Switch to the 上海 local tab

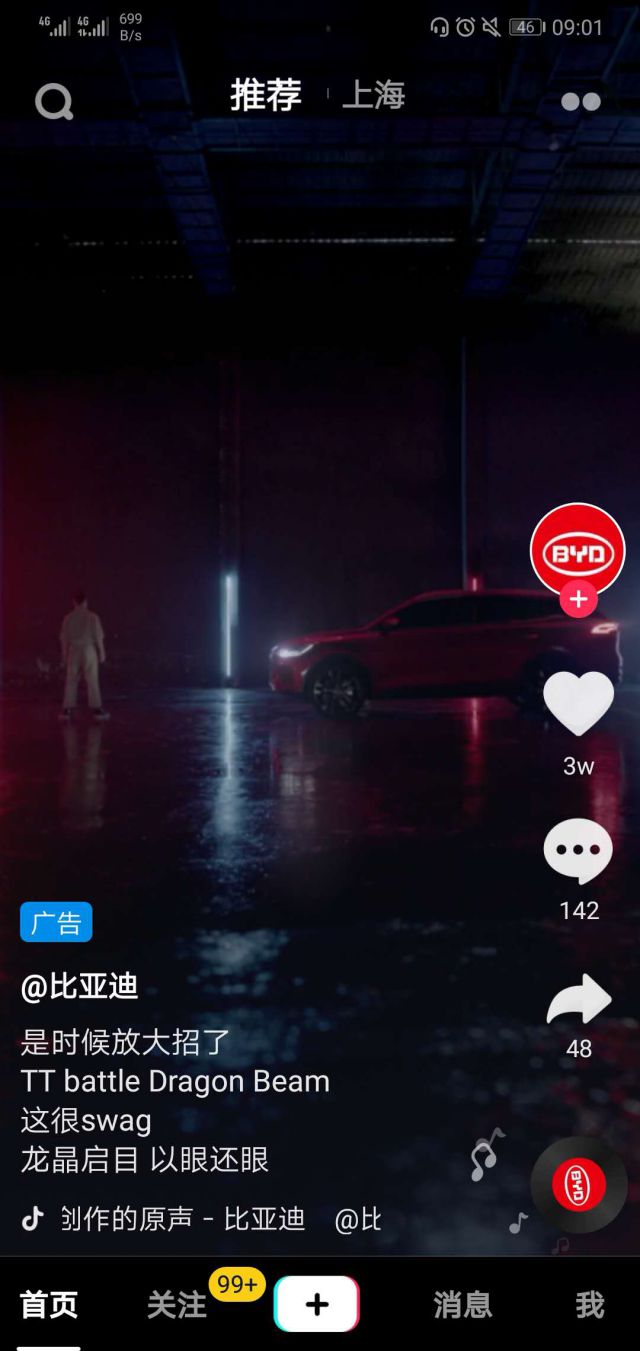pos(373,96)
